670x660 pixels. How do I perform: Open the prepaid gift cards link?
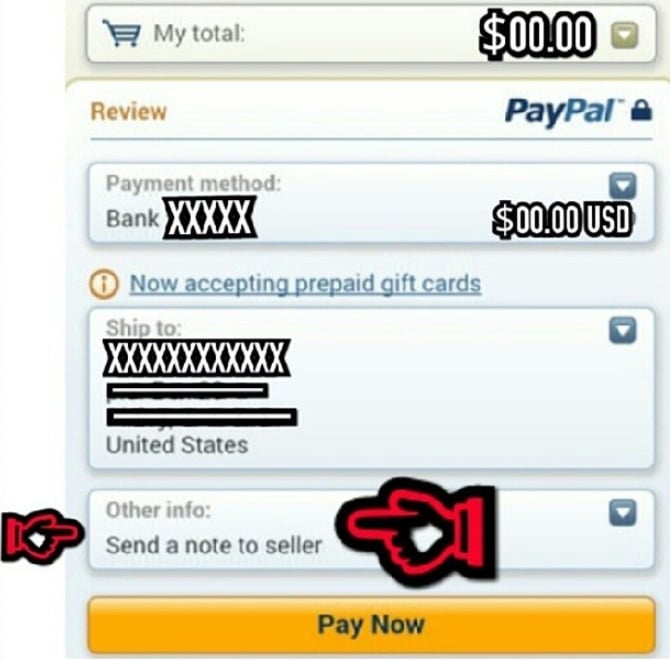coord(305,284)
